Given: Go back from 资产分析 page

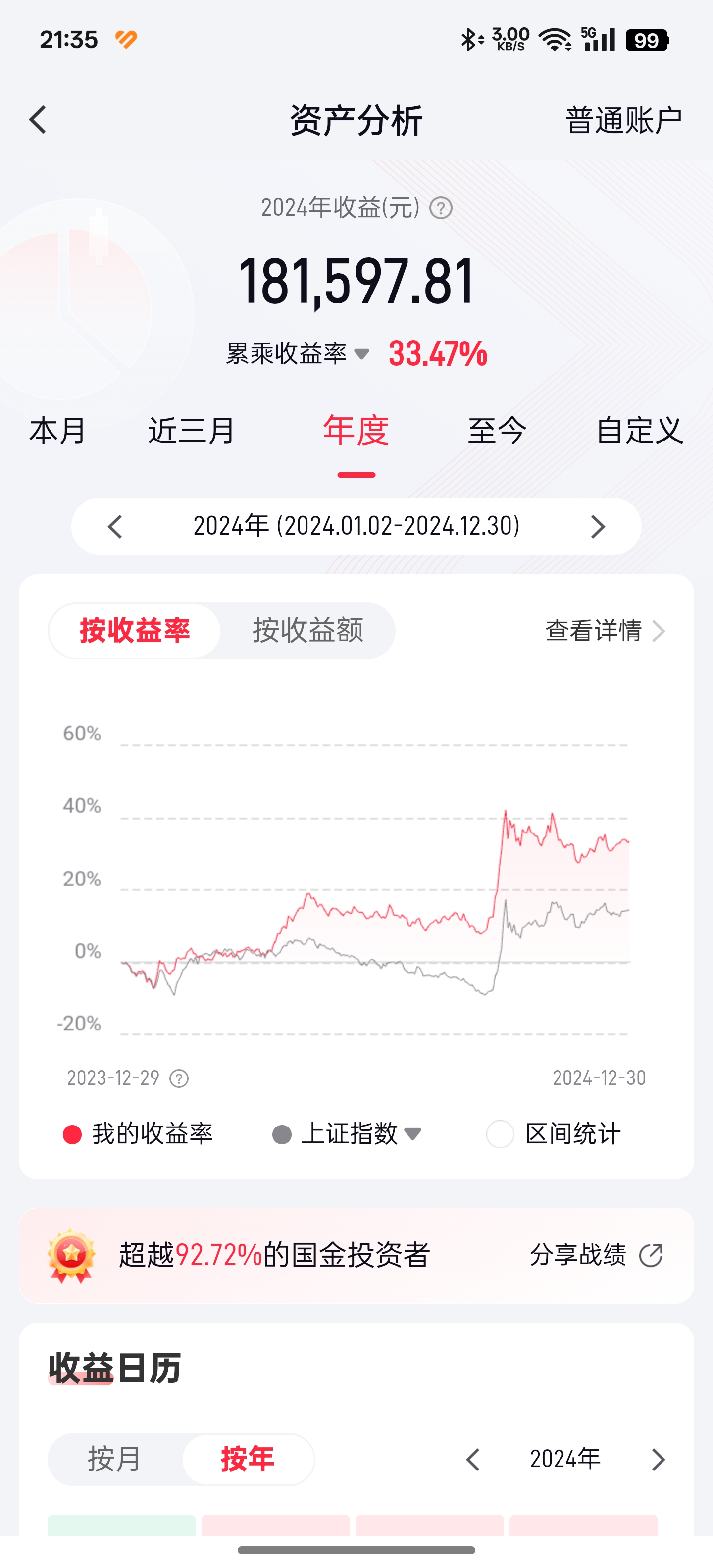Looking at the screenshot, I should 38,119.
